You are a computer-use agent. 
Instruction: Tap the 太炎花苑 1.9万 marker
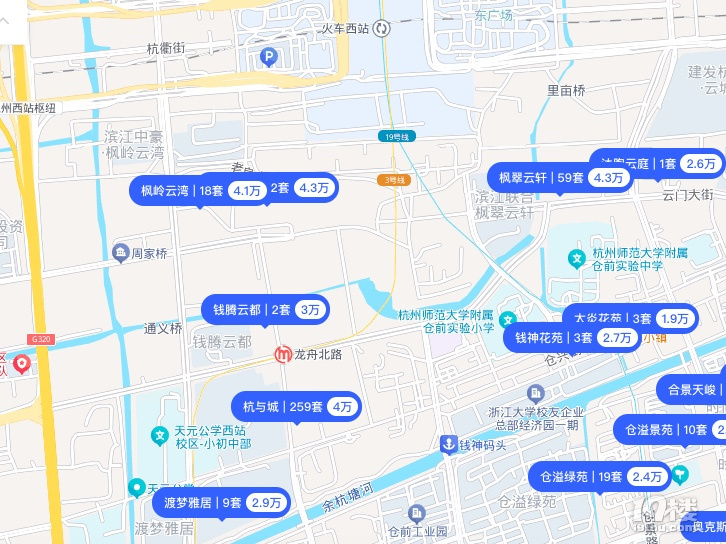(675, 318)
